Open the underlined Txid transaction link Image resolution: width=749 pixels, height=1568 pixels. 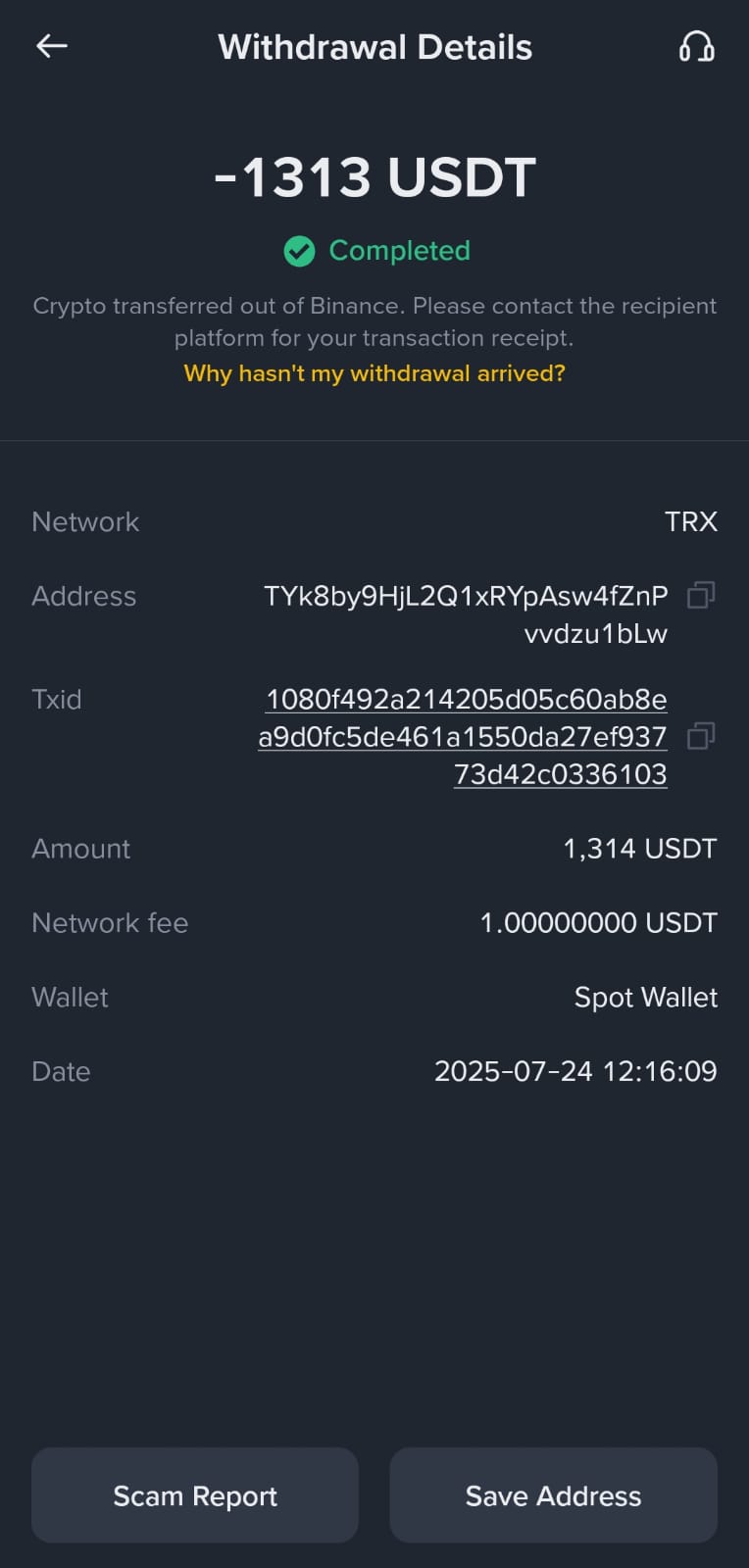(463, 737)
